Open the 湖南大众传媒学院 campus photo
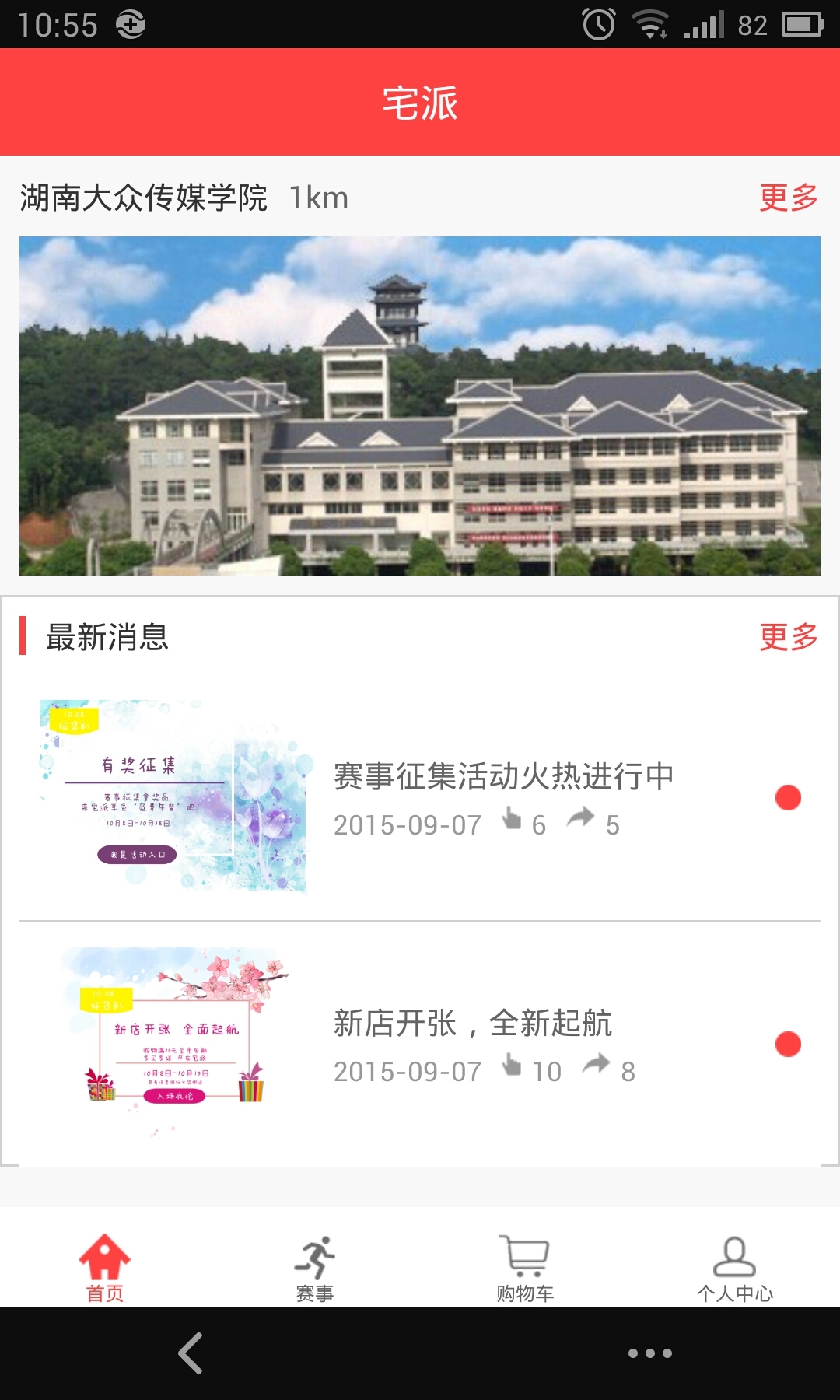840x1400 pixels. coord(420,405)
